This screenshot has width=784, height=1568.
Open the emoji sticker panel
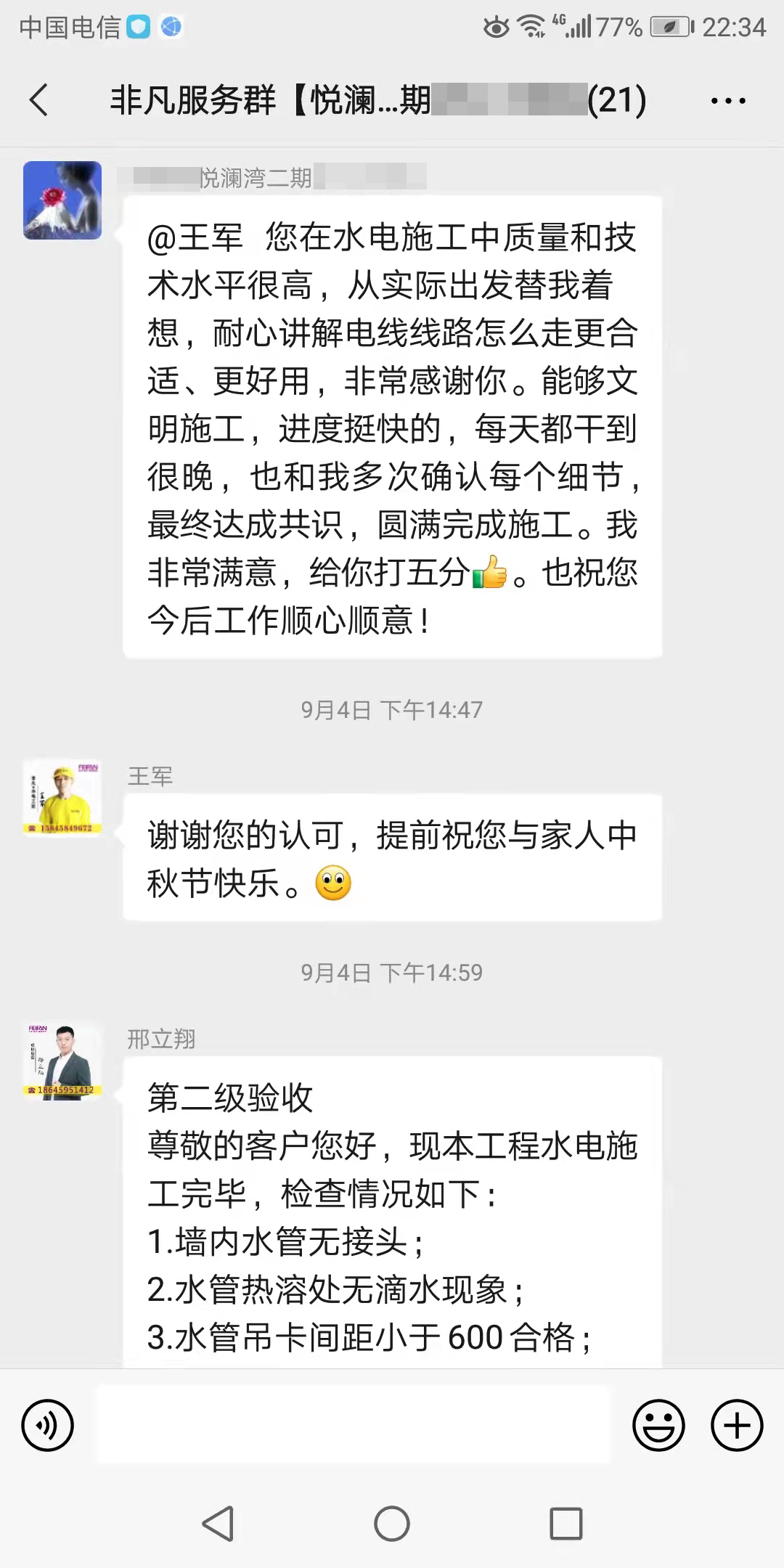(x=658, y=1426)
